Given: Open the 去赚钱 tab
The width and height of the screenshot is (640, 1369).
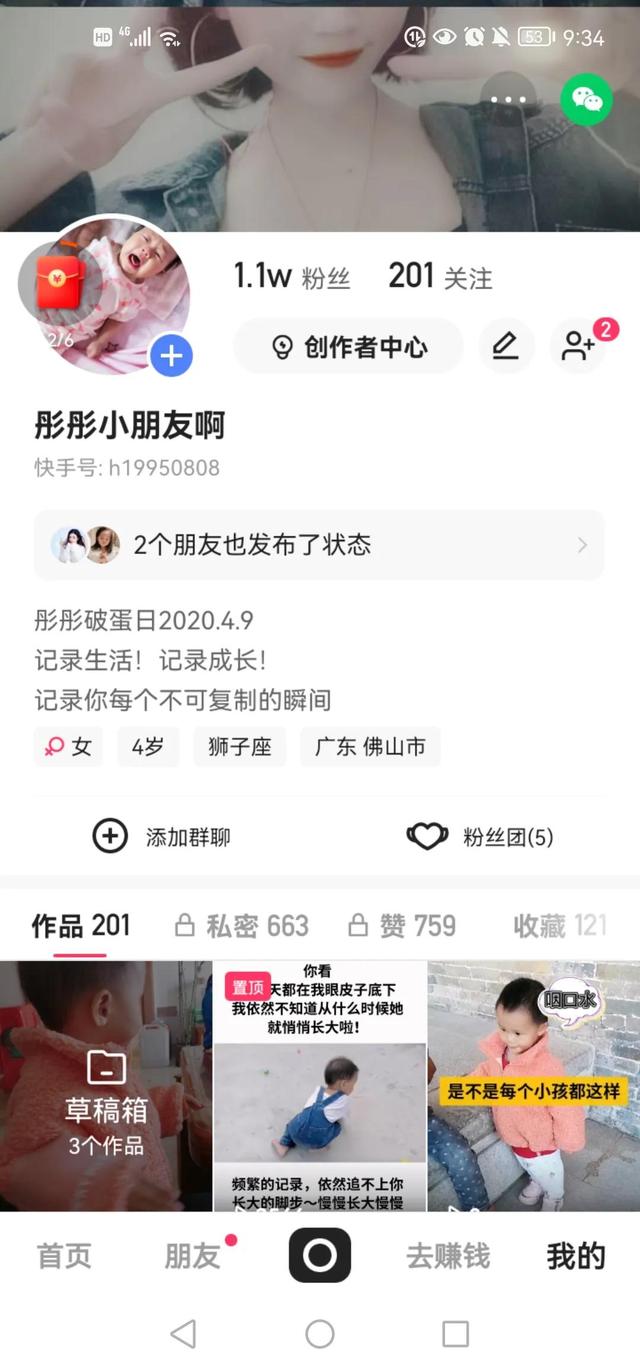Looking at the screenshot, I should pyautogui.click(x=448, y=1256).
